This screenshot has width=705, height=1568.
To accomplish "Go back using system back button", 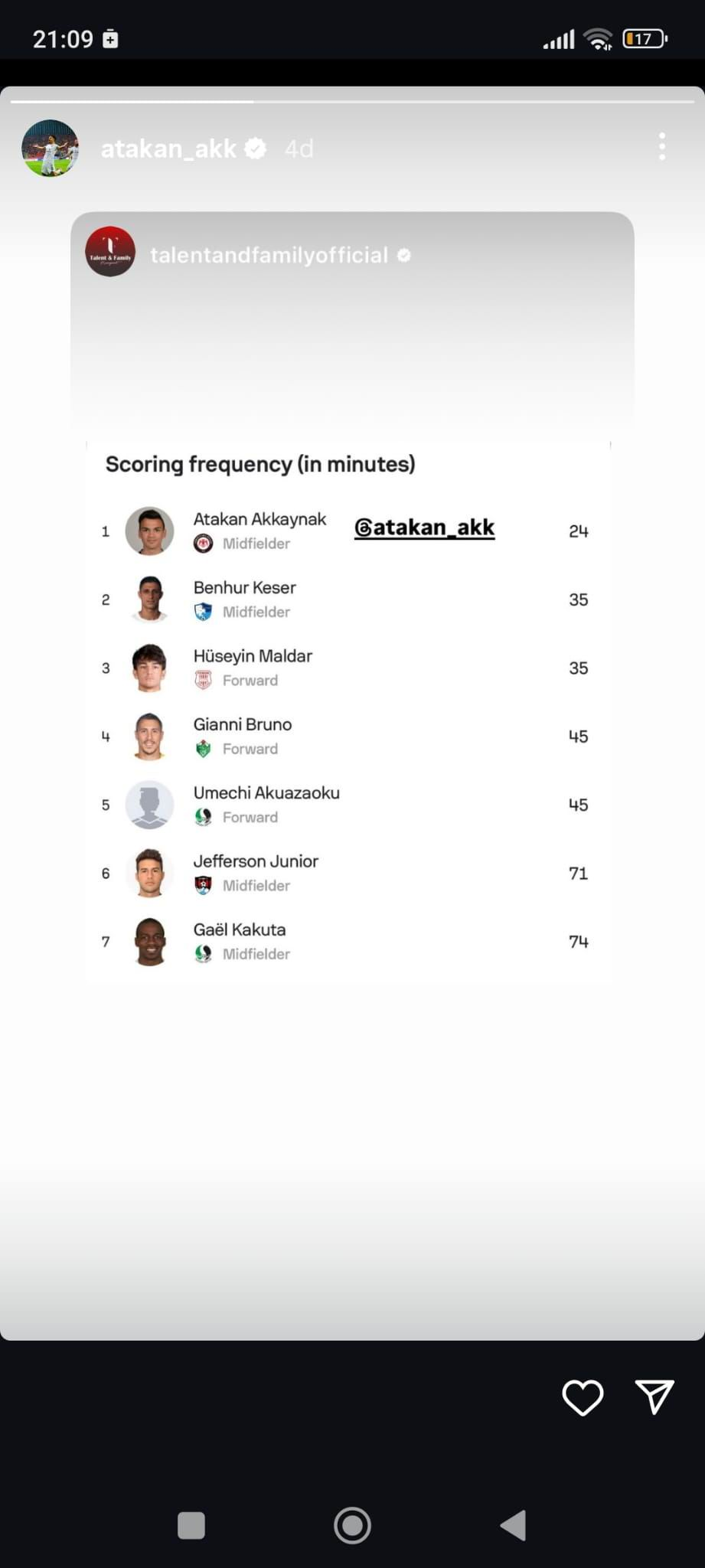I will [x=514, y=1525].
